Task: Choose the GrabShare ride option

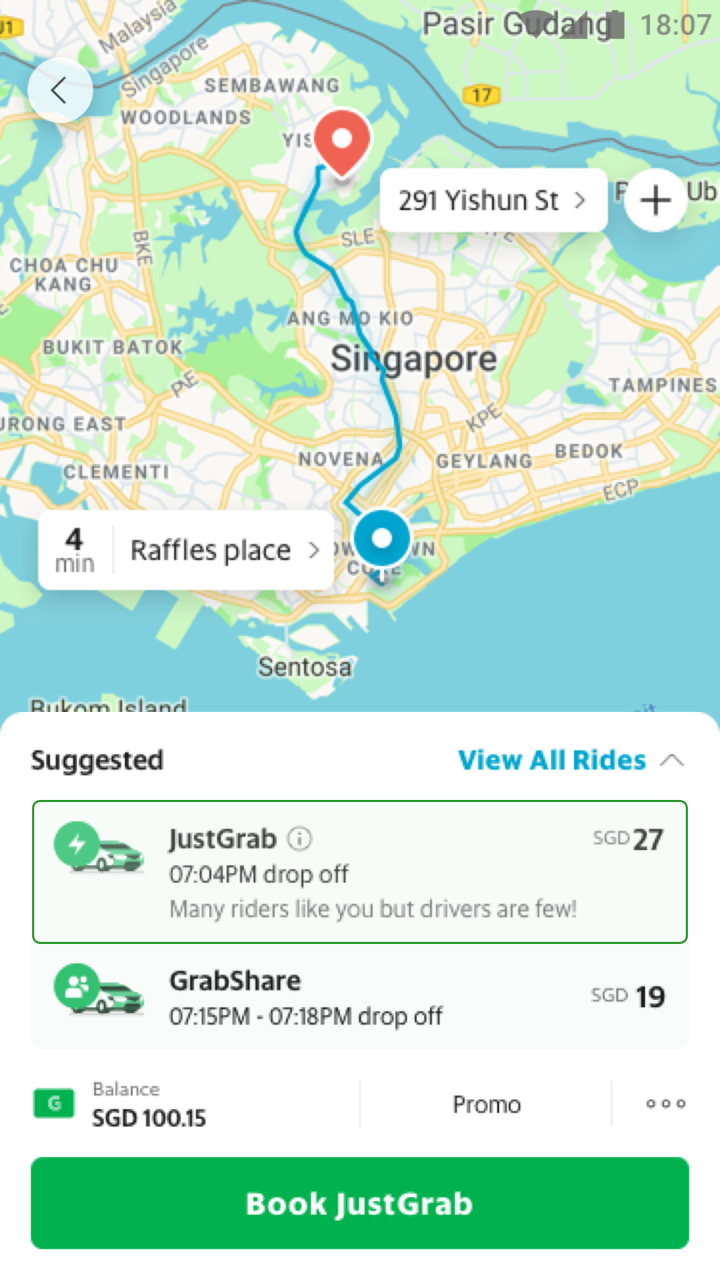Action: pos(360,996)
